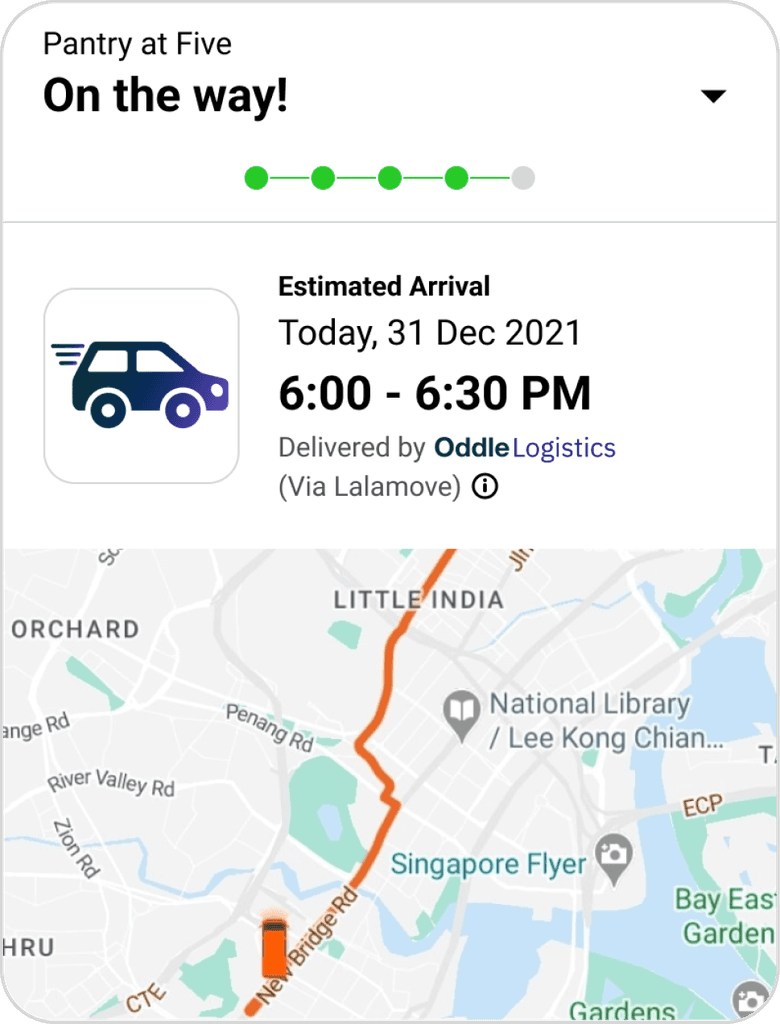Collapse the order status with the chevron
780x1024 pixels.
coord(714,96)
